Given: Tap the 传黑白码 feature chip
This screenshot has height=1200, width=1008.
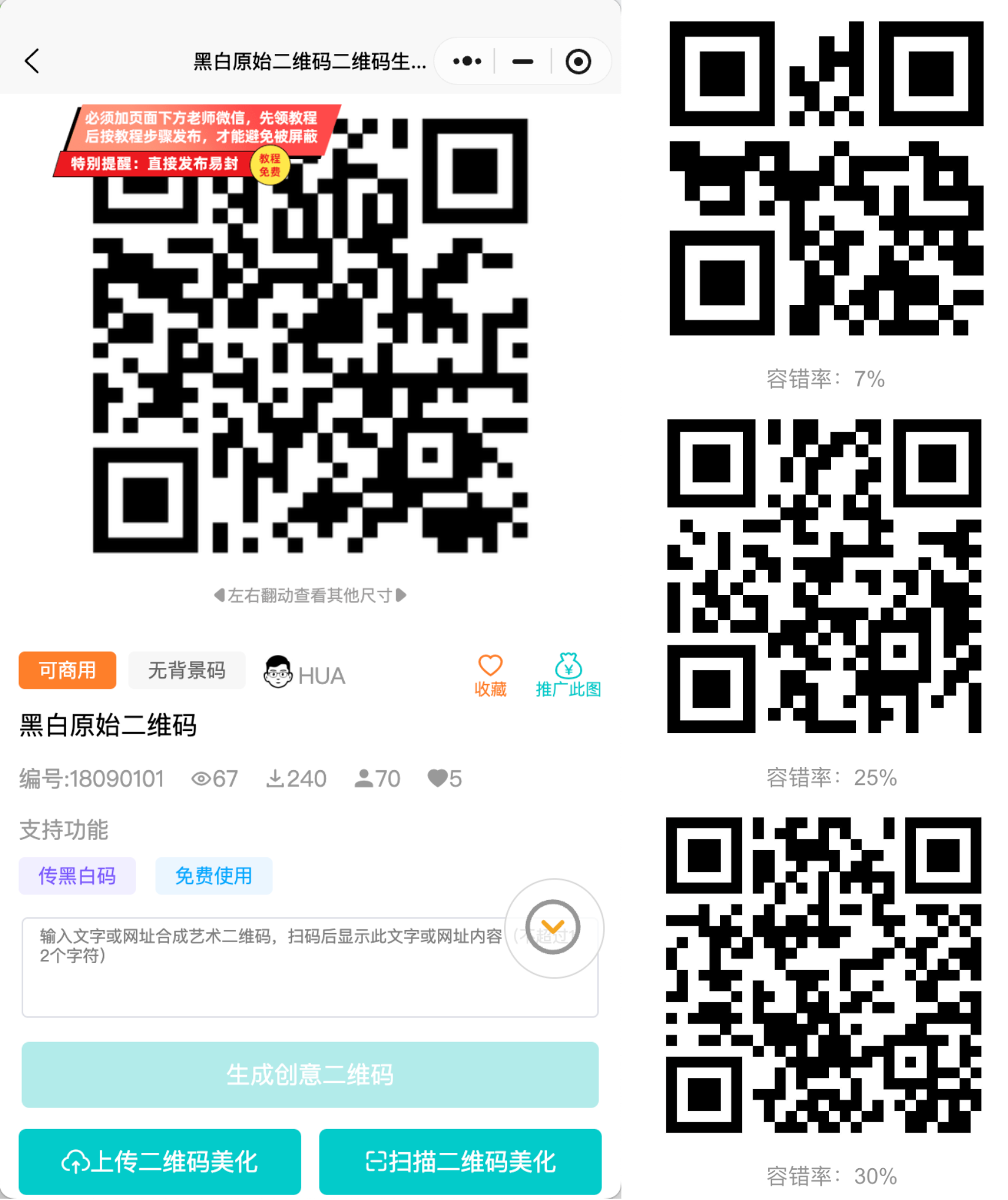Looking at the screenshot, I should pyautogui.click(x=77, y=876).
